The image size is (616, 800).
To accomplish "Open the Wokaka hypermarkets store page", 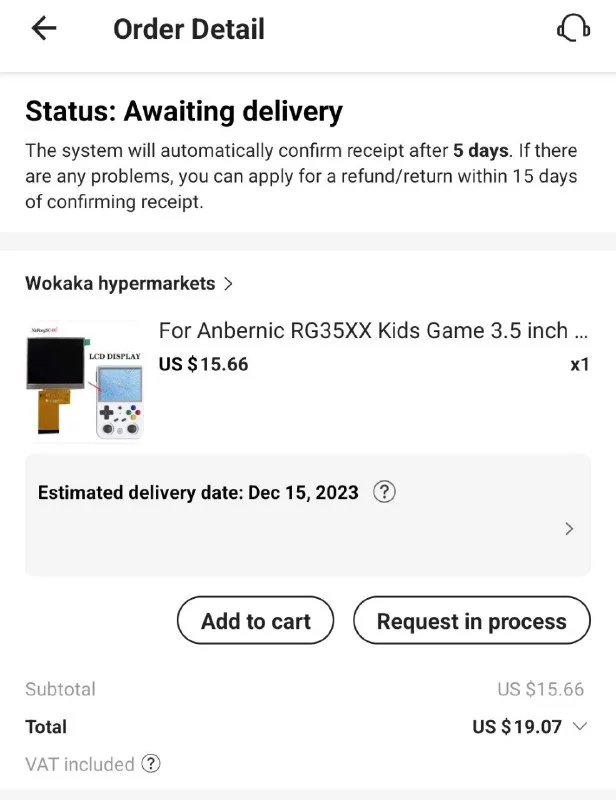I will click(x=128, y=283).
